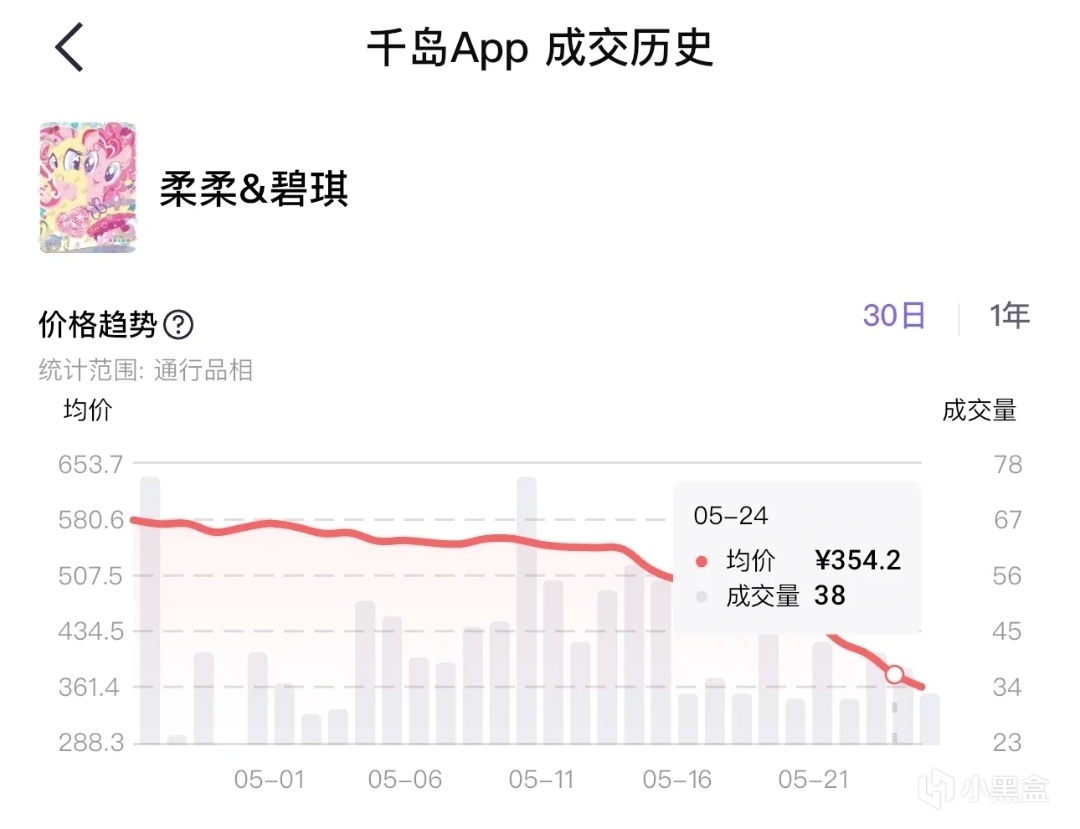1080x829 pixels.
Task: Go back from the 成交历史 page
Action: tap(70, 48)
